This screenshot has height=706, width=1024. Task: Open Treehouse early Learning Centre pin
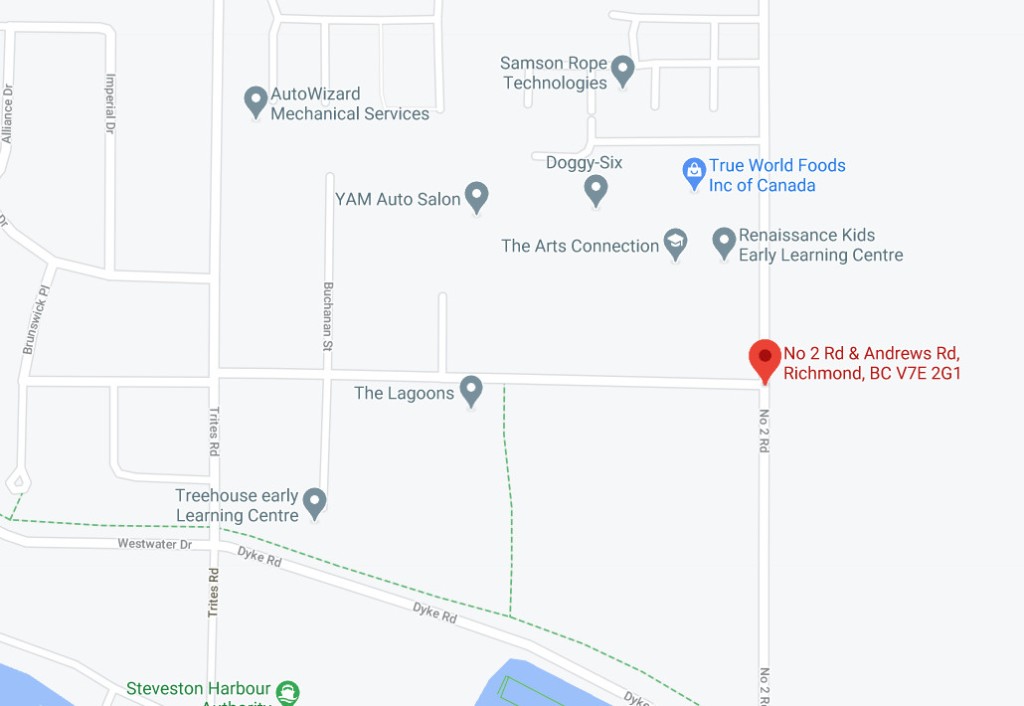315,501
